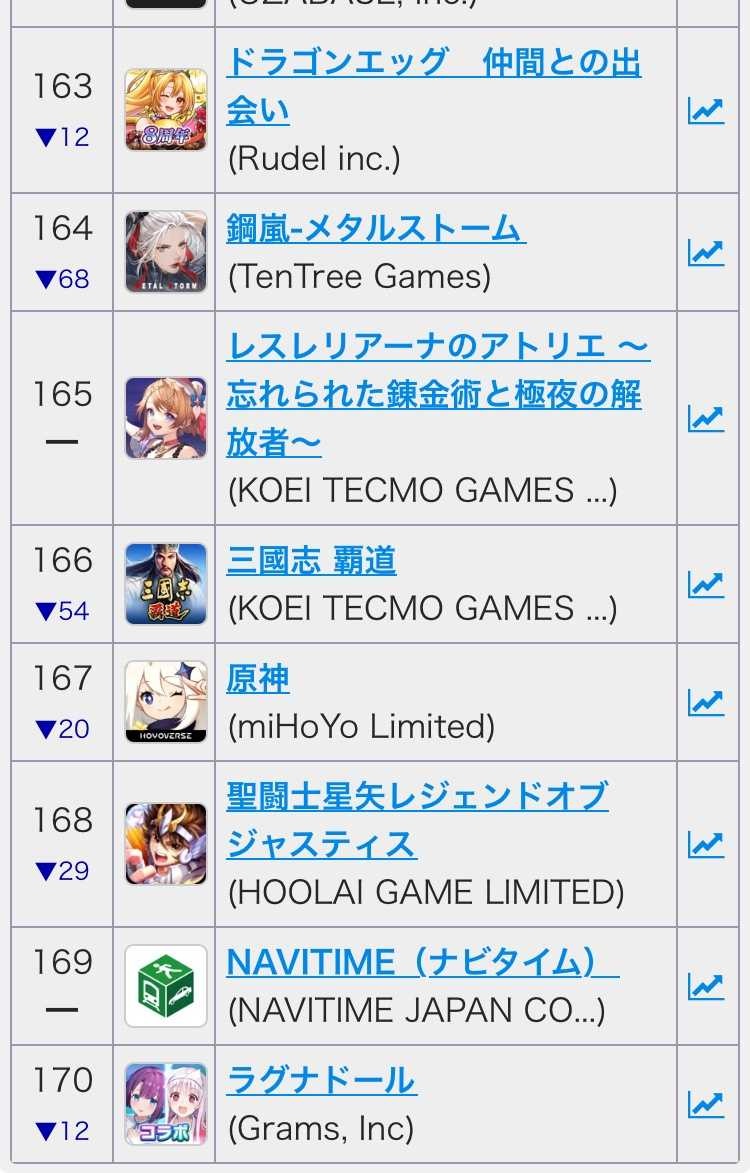This screenshot has width=750, height=1173.
Task: View the ranking chart for 原神
Action: pyautogui.click(x=705, y=702)
